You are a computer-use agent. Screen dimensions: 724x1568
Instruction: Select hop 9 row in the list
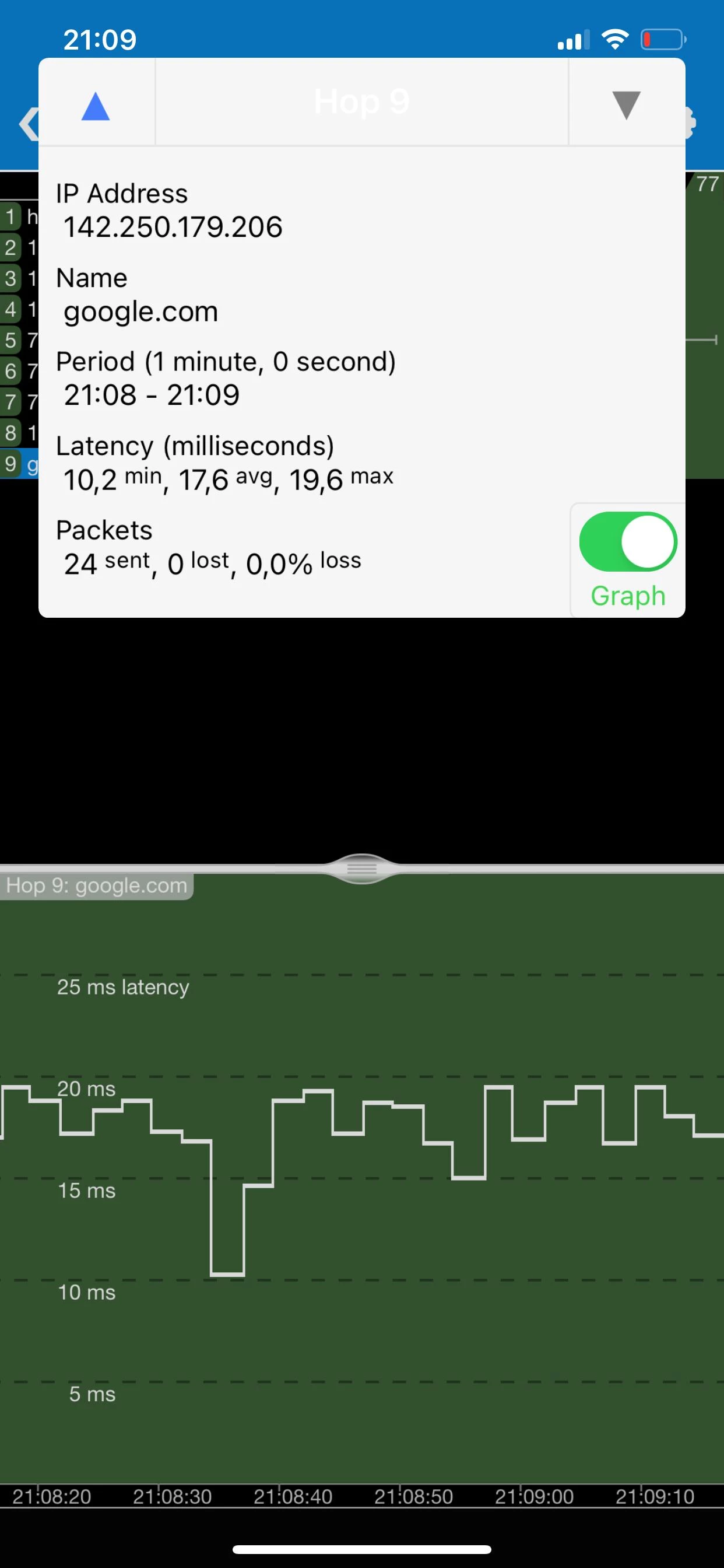click(x=19, y=464)
